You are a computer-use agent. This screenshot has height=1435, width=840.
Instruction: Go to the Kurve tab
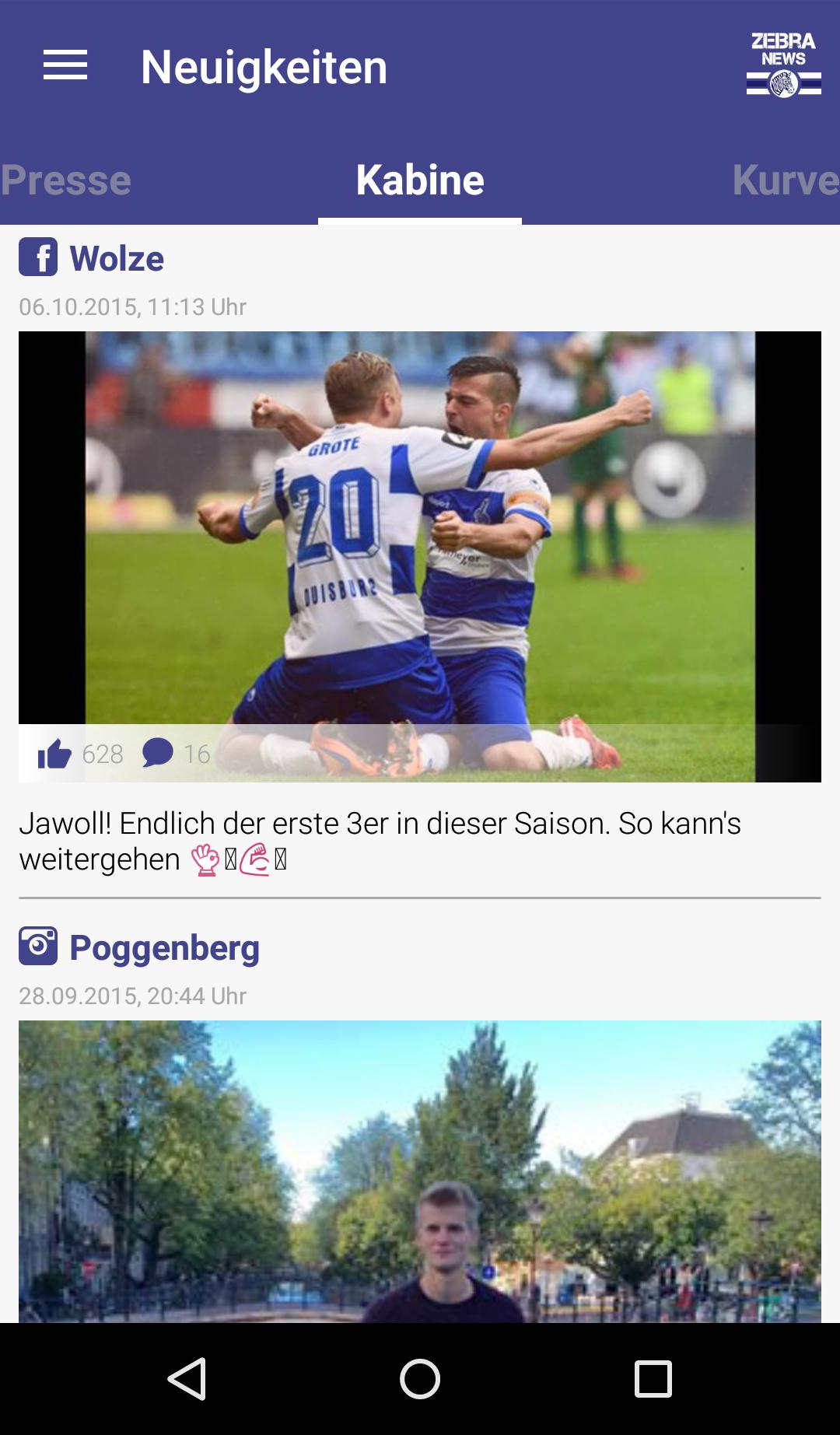(x=784, y=180)
